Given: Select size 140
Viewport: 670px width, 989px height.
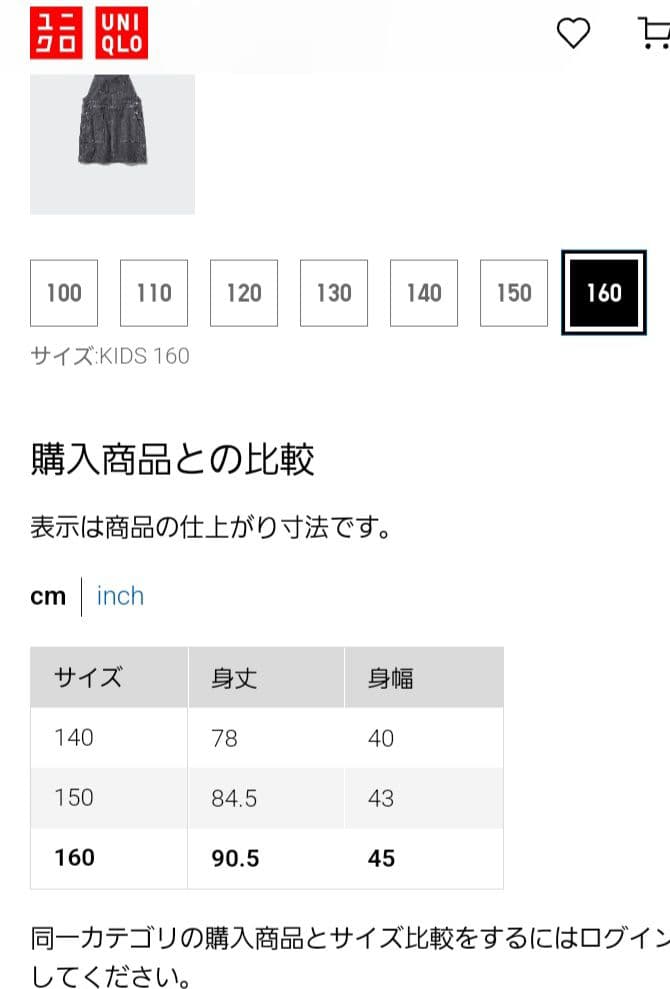Looking at the screenshot, I should pyautogui.click(x=424, y=293).
